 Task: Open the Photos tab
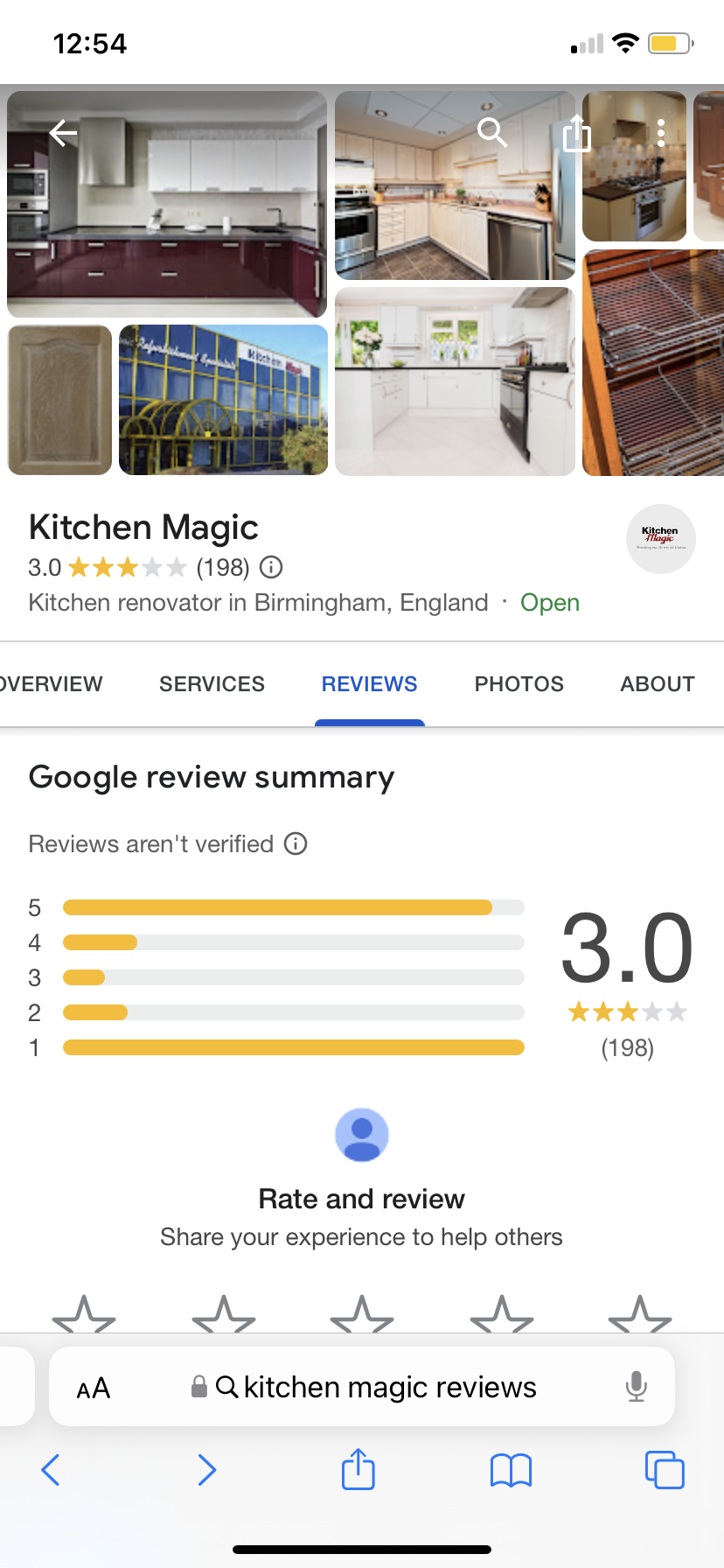coord(519,684)
